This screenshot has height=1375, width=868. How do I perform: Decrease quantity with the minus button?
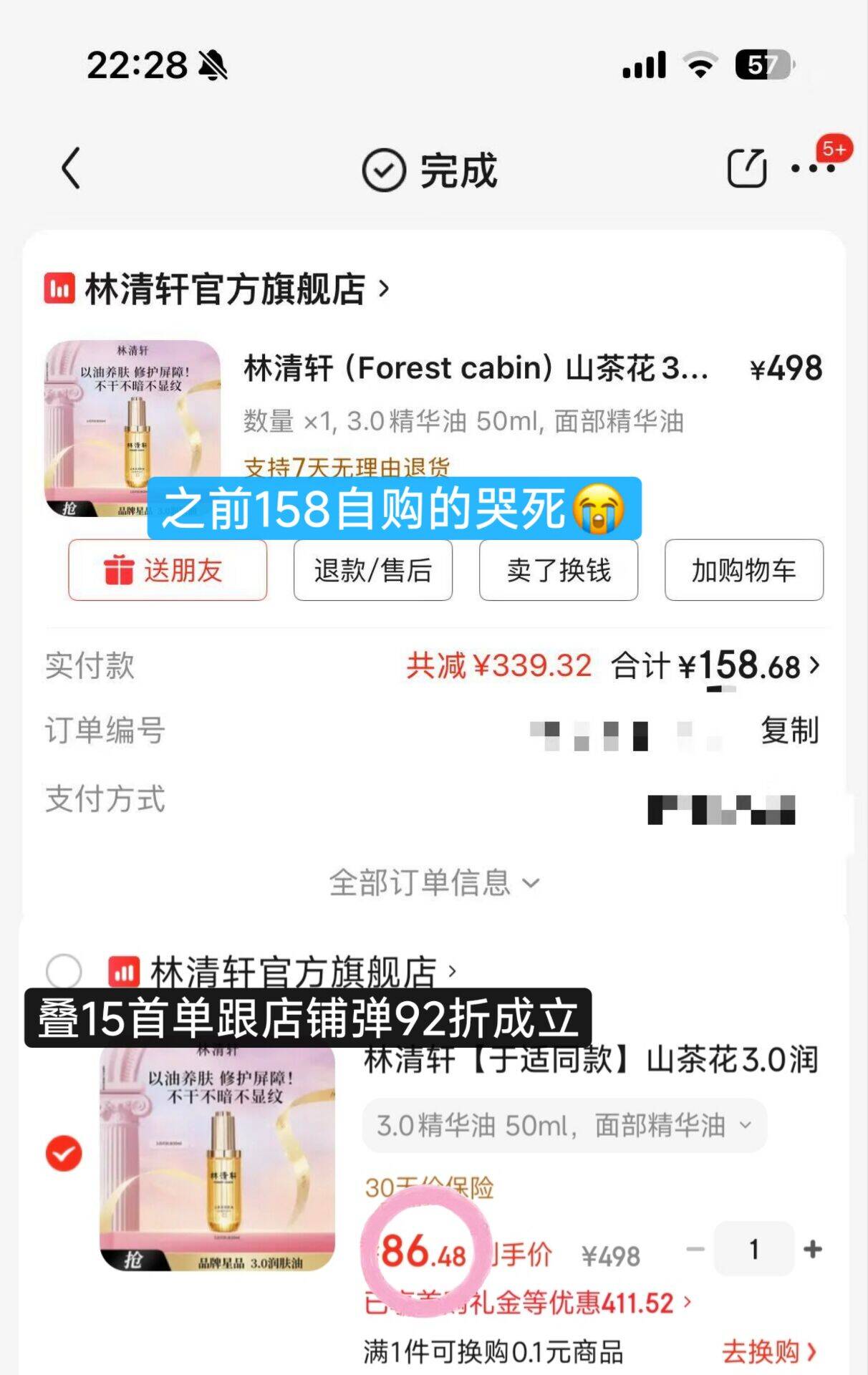click(695, 1250)
